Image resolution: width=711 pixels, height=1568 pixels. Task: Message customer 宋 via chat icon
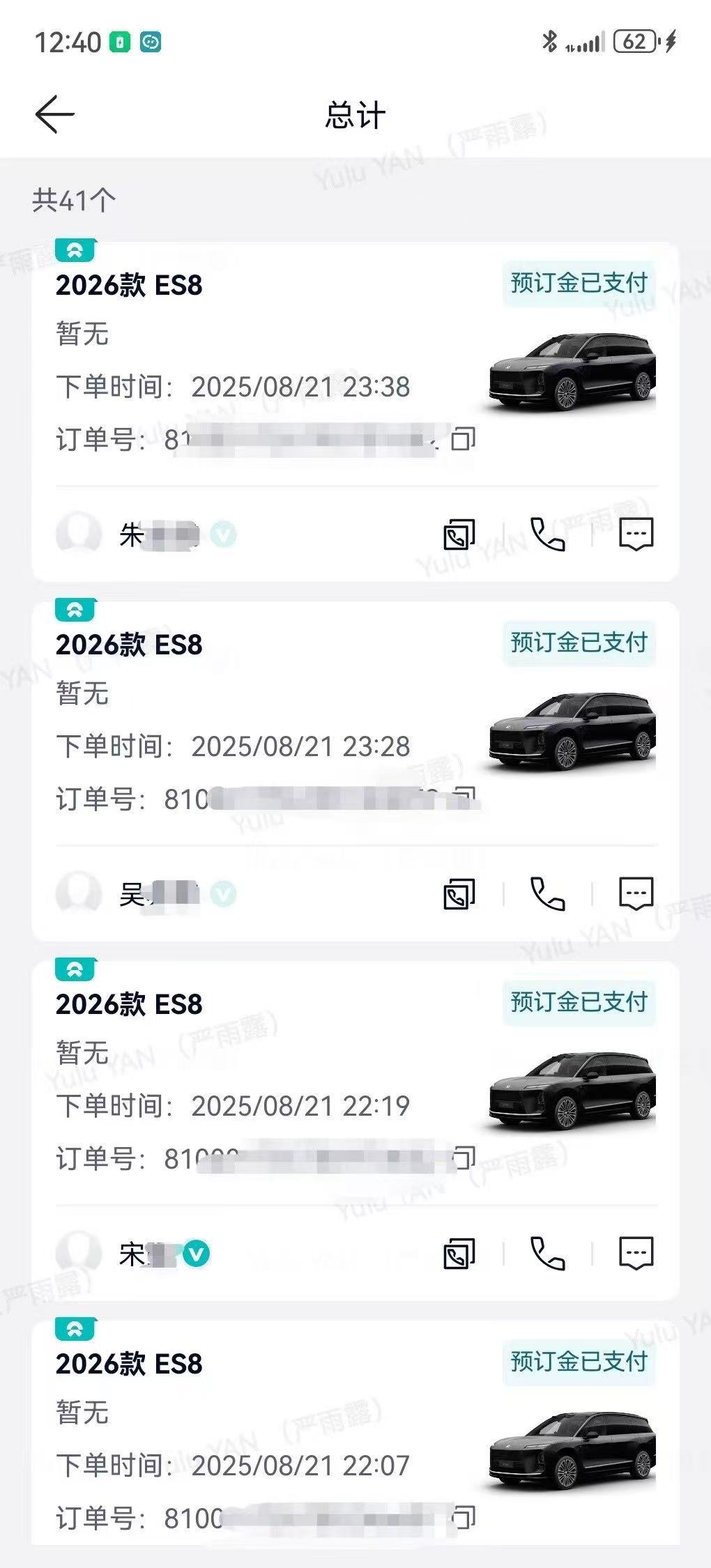pos(636,1254)
